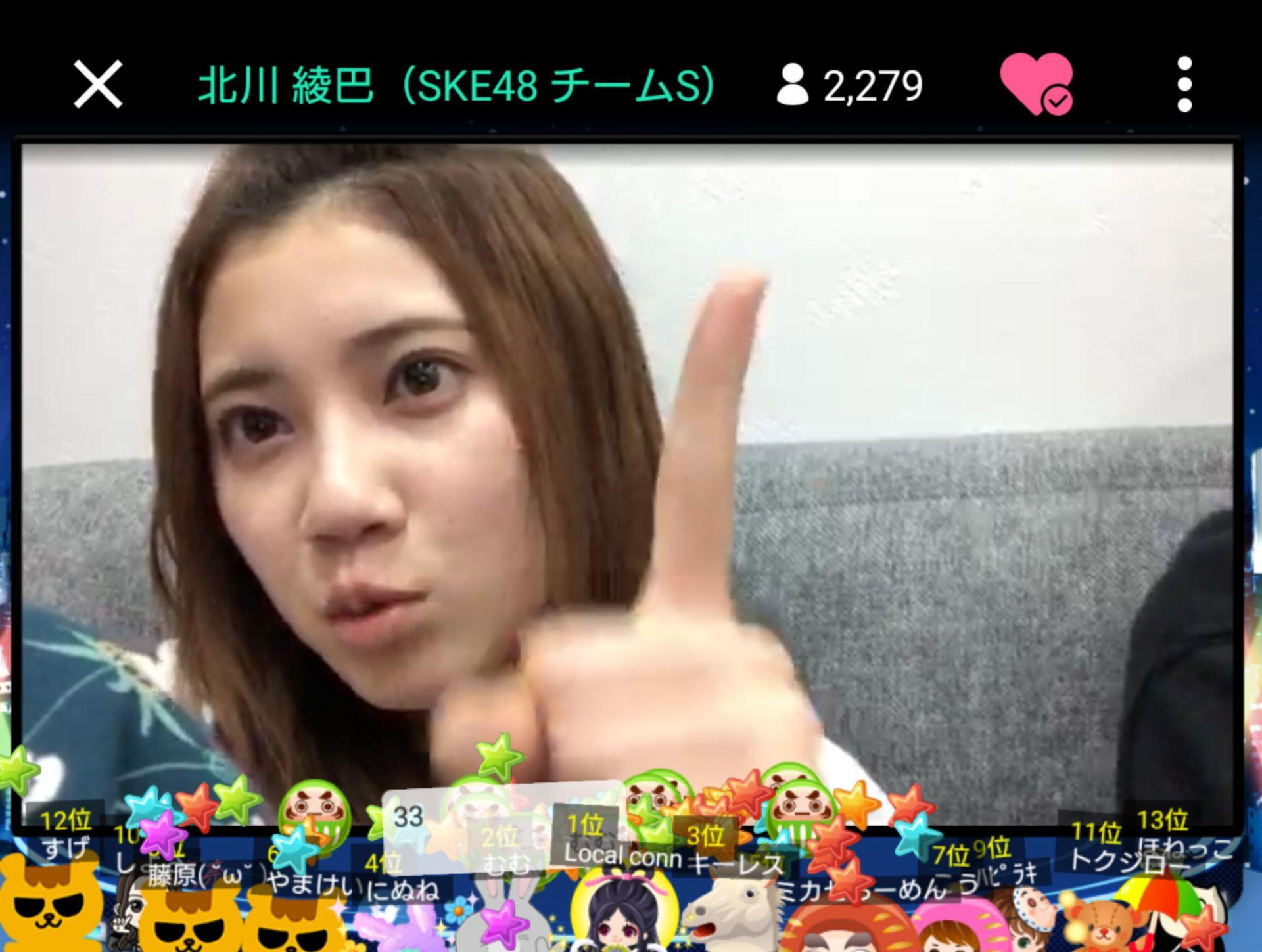Close the live stream

98,85
